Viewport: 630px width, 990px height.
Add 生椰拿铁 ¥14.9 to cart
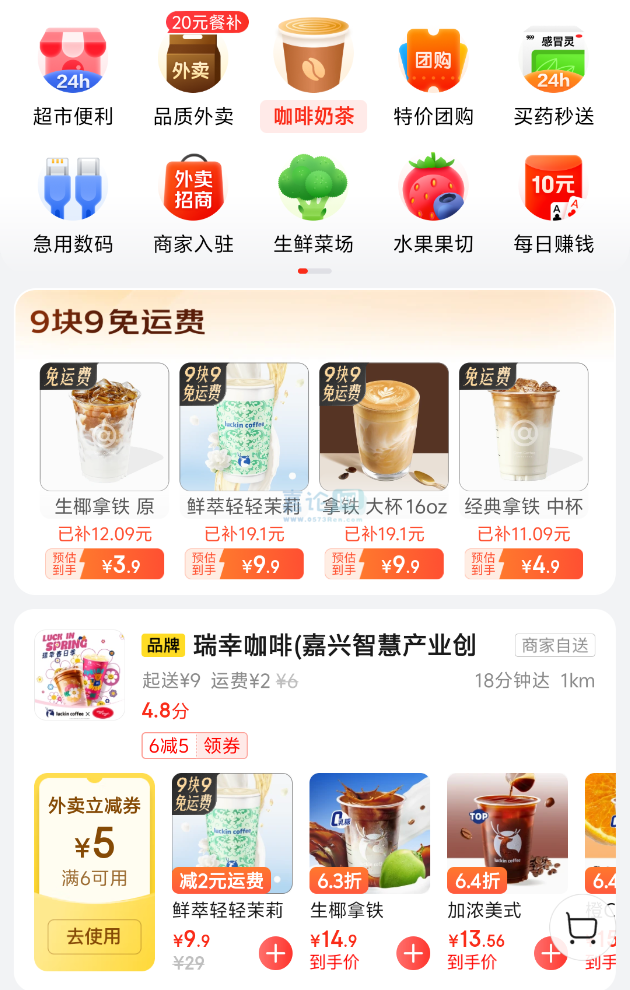tap(413, 953)
